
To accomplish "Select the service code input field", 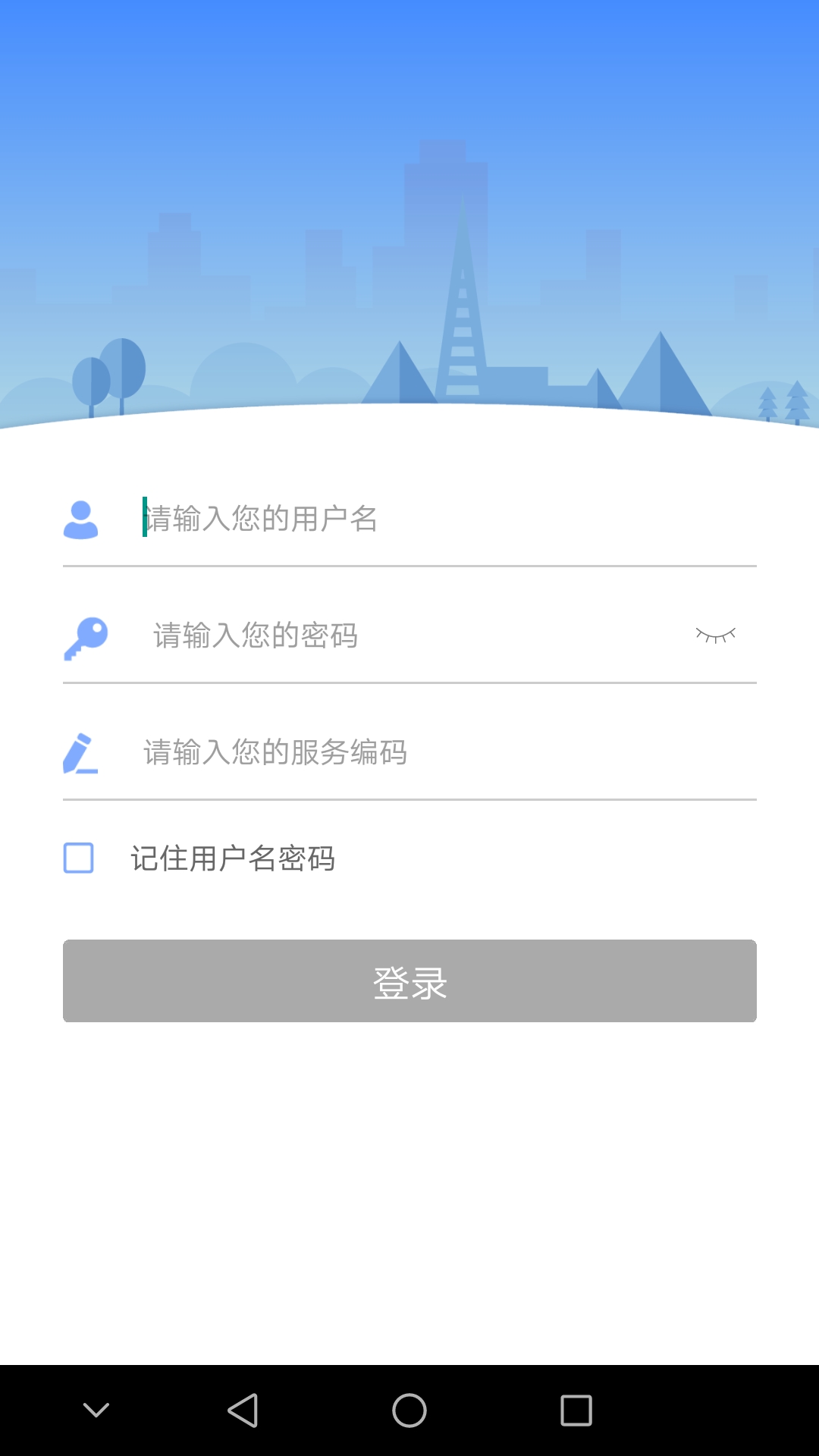I will click(x=447, y=752).
